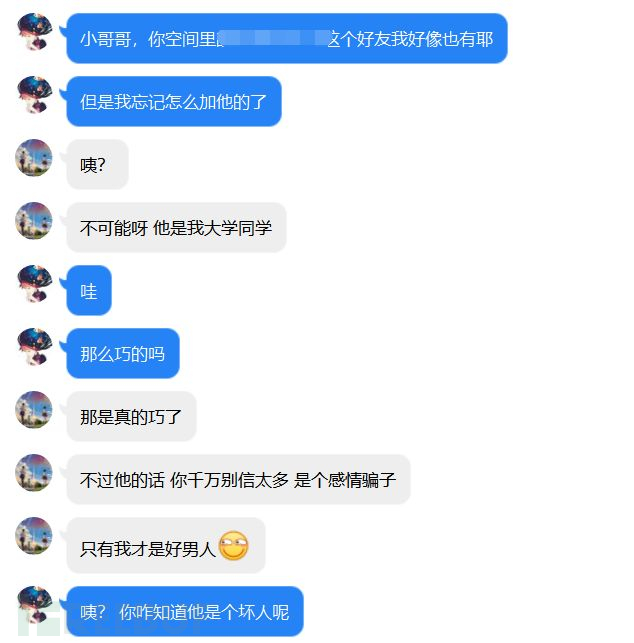The height and width of the screenshot is (643, 634).
Task: Tap avatar next to '那是真的巧了' message
Action: tap(34, 410)
